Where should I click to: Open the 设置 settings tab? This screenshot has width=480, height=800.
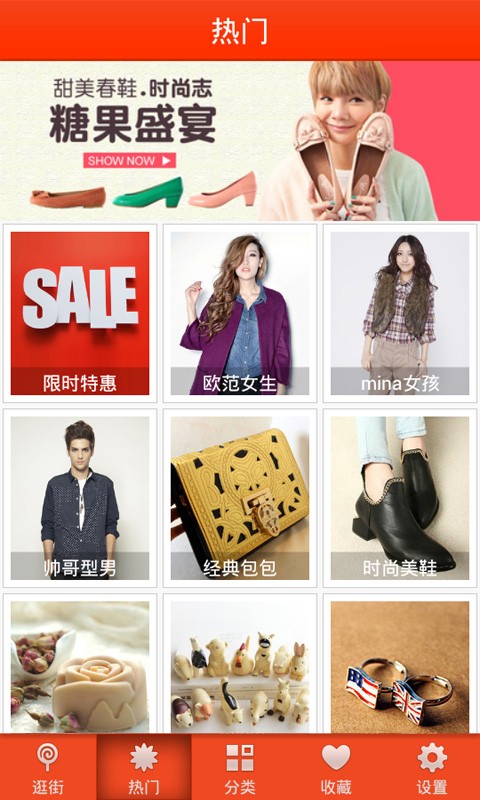pyautogui.click(x=432, y=767)
